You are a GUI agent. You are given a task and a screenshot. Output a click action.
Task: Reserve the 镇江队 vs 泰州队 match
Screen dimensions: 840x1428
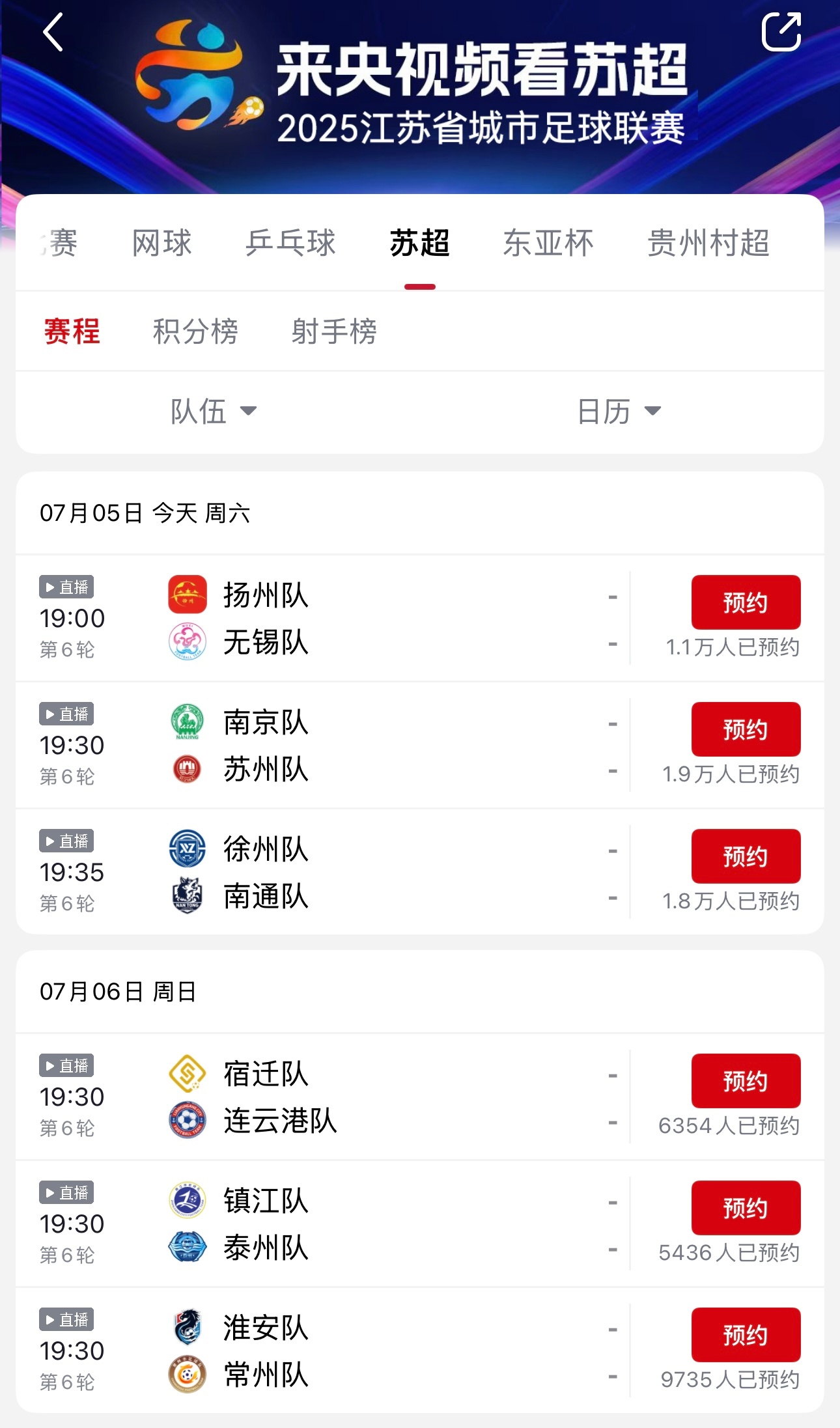[x=746, y=1208]
